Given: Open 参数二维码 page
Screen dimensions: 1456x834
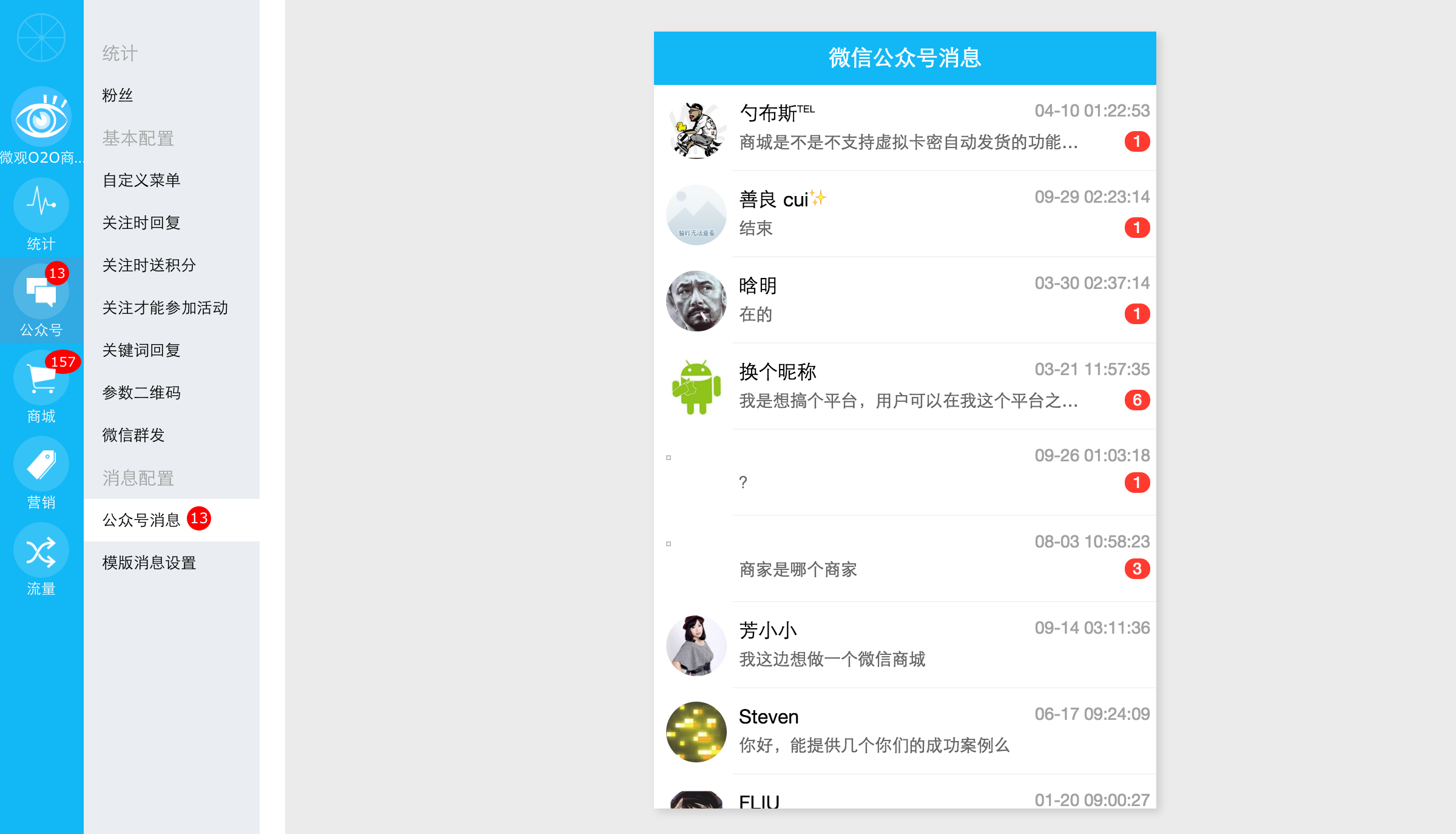Looking at the screenshot, I should [x=141, y=393].
